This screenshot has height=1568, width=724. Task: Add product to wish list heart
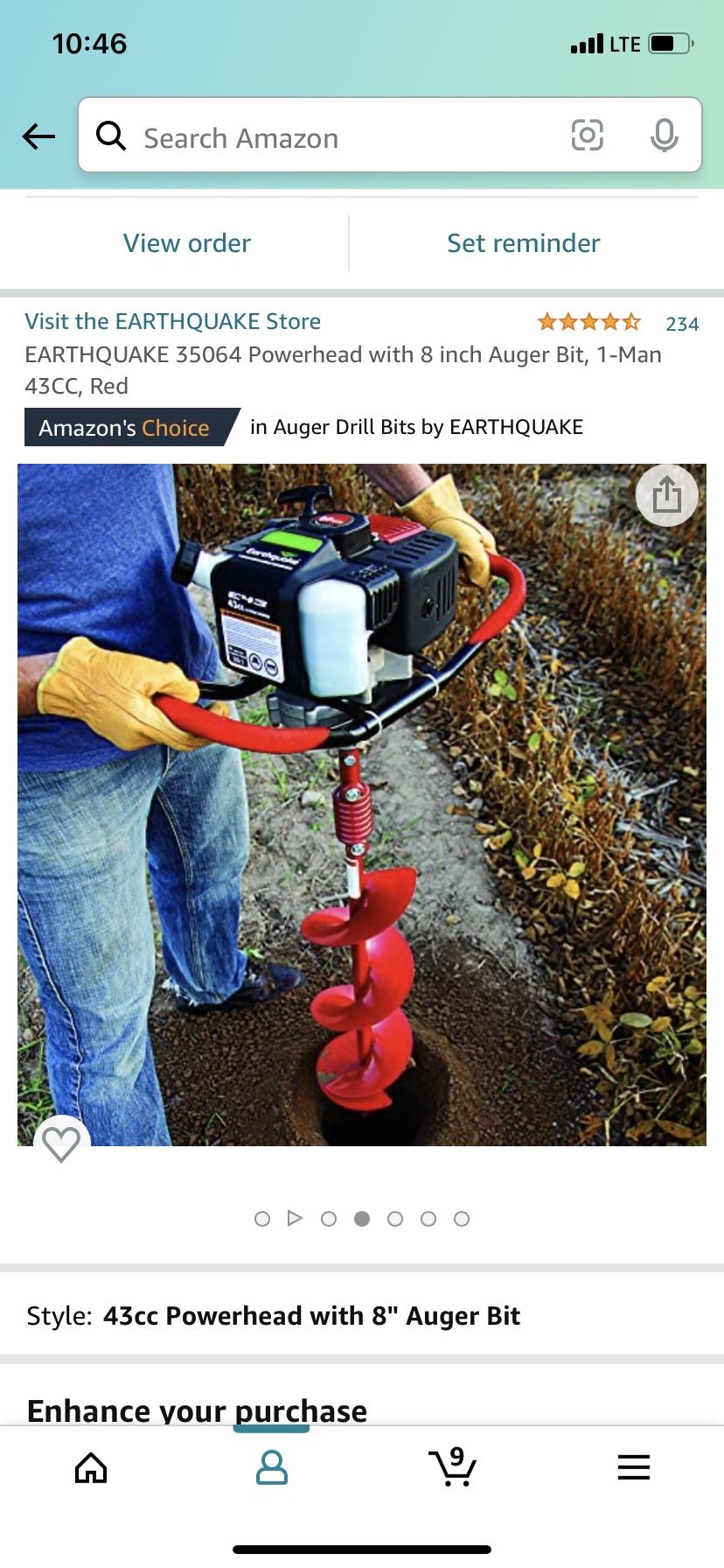click(x=61, y=1144)
